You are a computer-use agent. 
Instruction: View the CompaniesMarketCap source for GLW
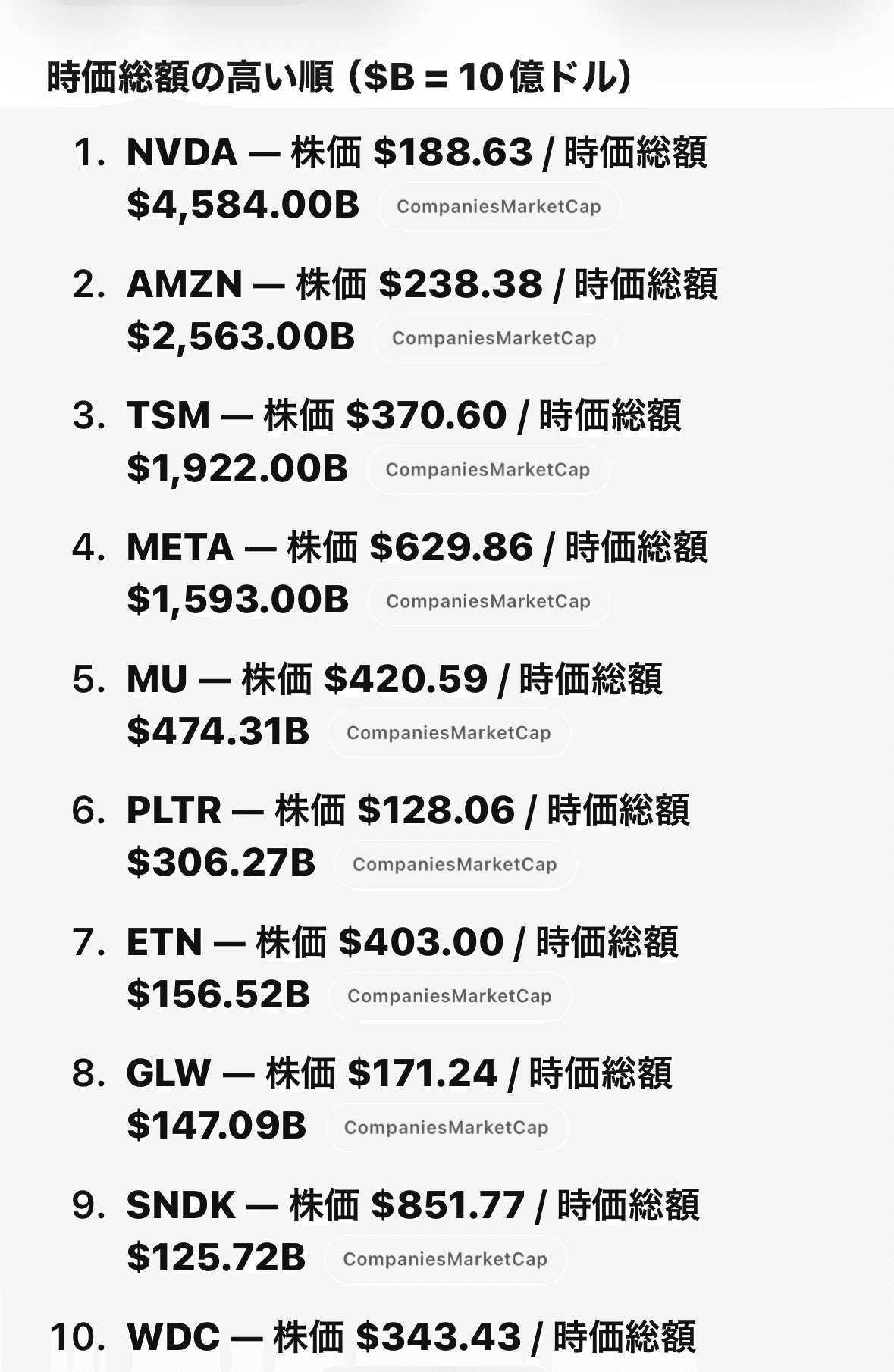(446, 1127)
